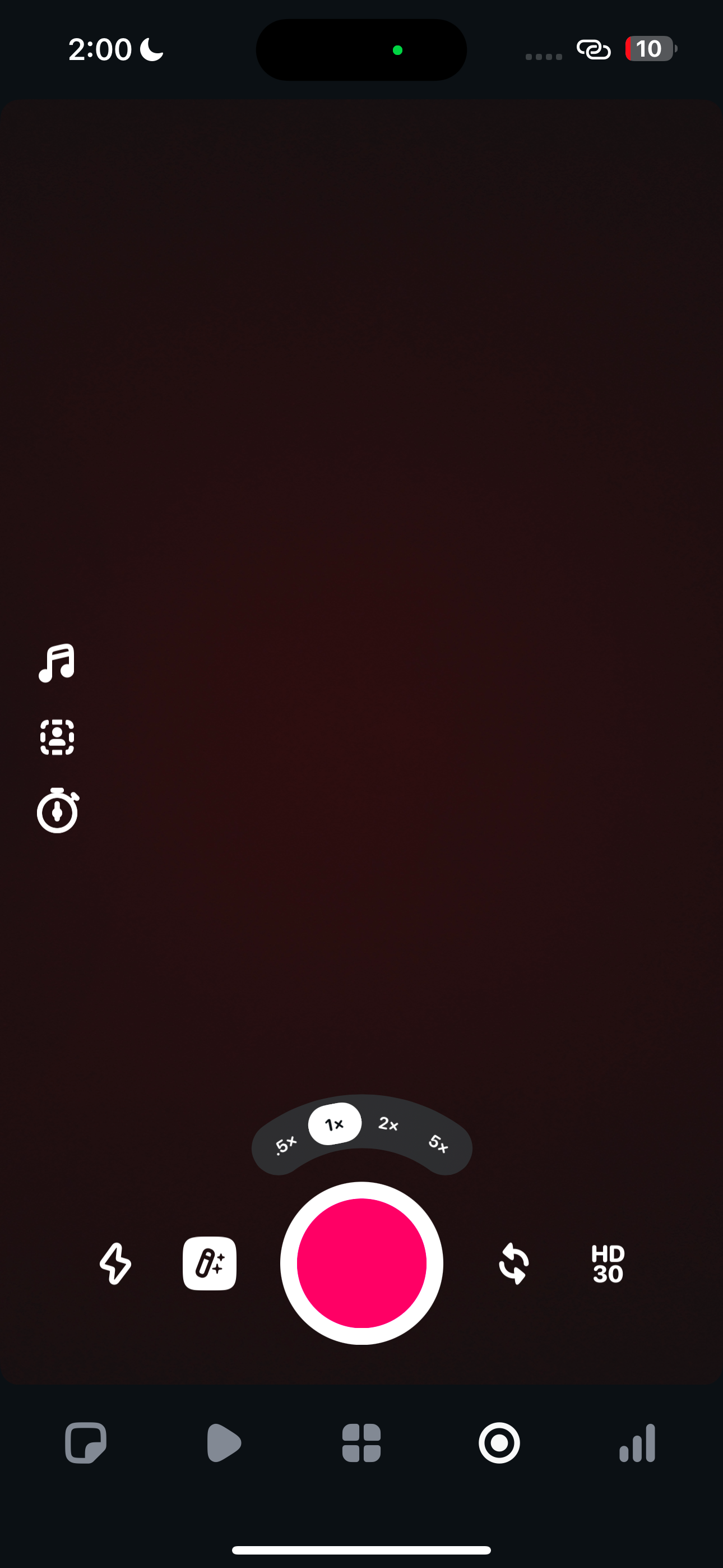Open the sticker note tab
The image size is (723, 1568).
[x=86, y=1442]
